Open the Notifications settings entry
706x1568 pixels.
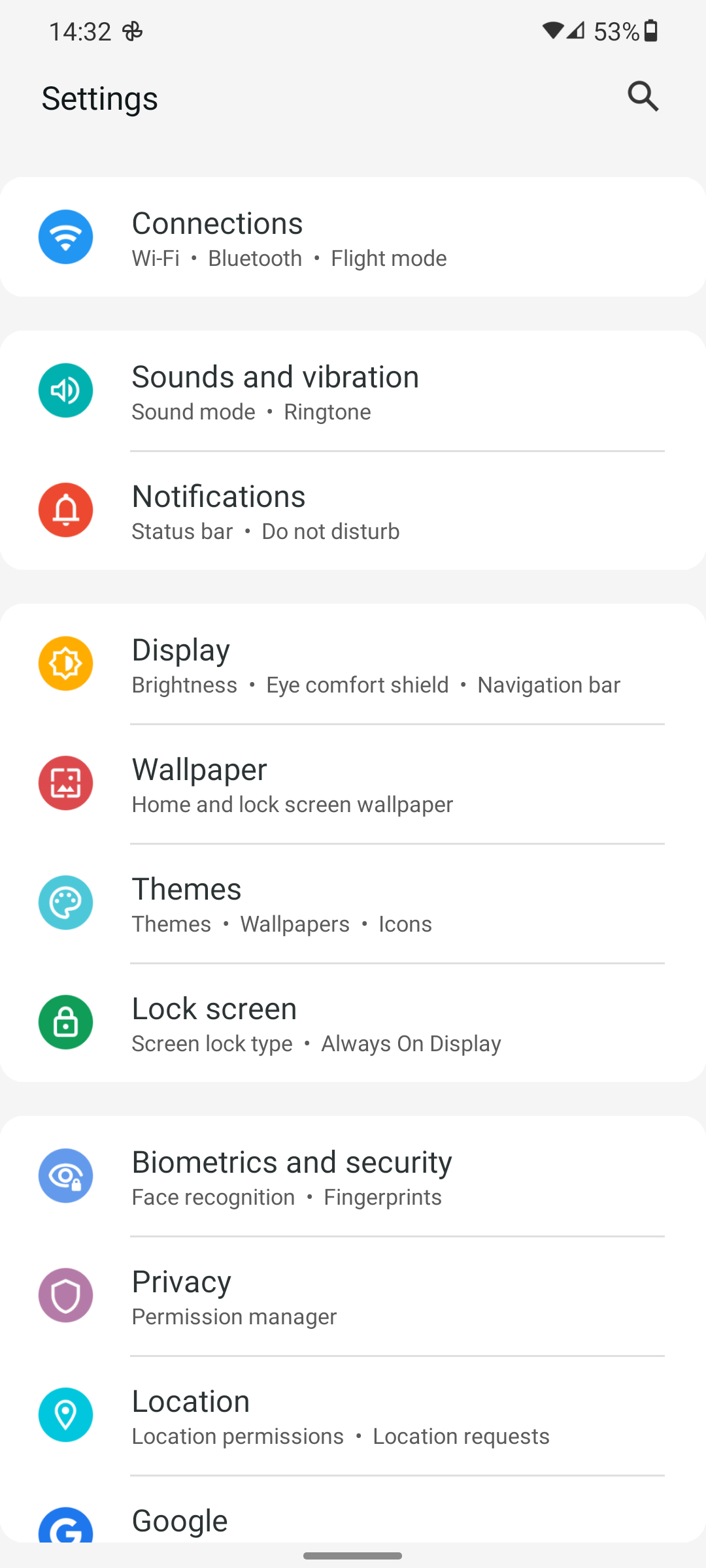pos(353,510)
